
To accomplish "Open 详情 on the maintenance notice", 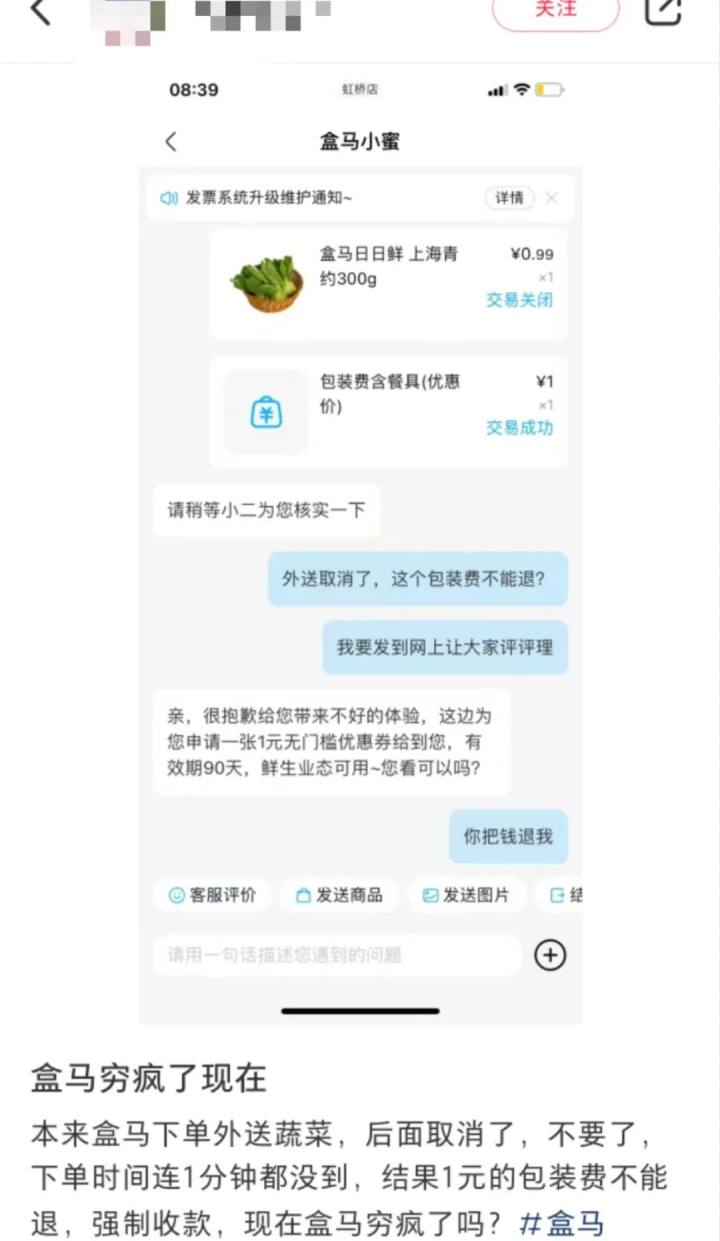I will [508, 198].
